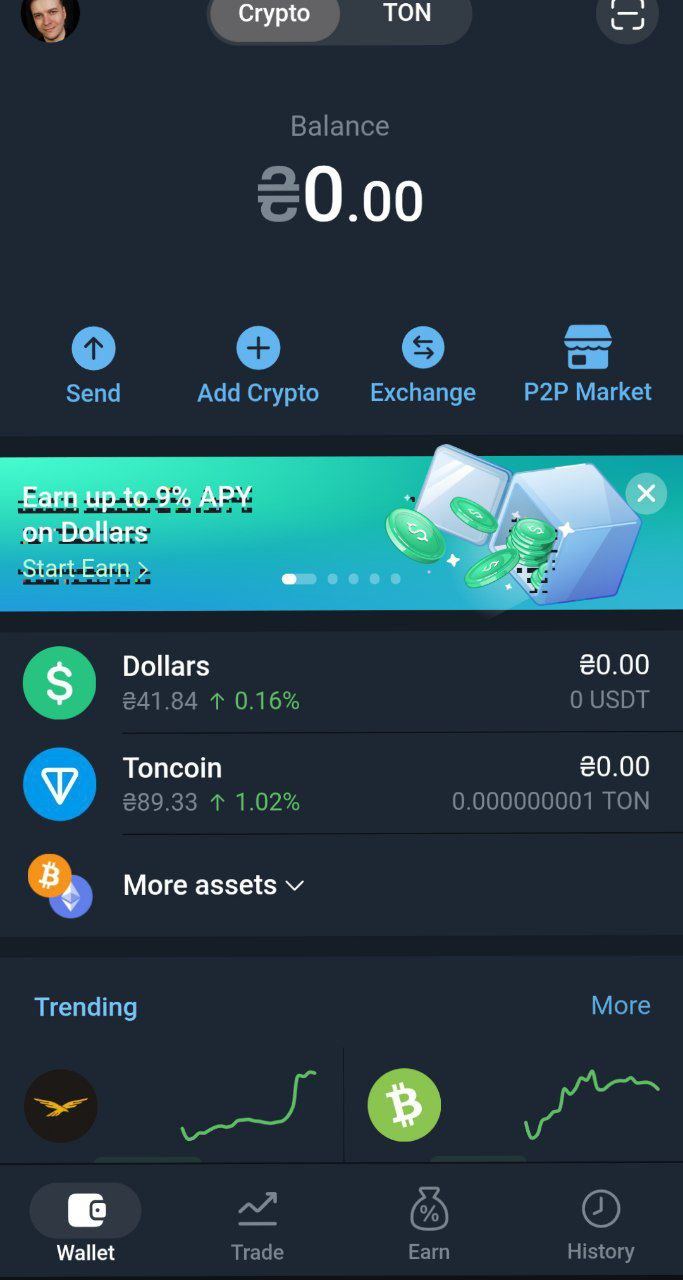Open the trending card with the bird logo
Screen dimensions: 683x1280
[170, 1105]
